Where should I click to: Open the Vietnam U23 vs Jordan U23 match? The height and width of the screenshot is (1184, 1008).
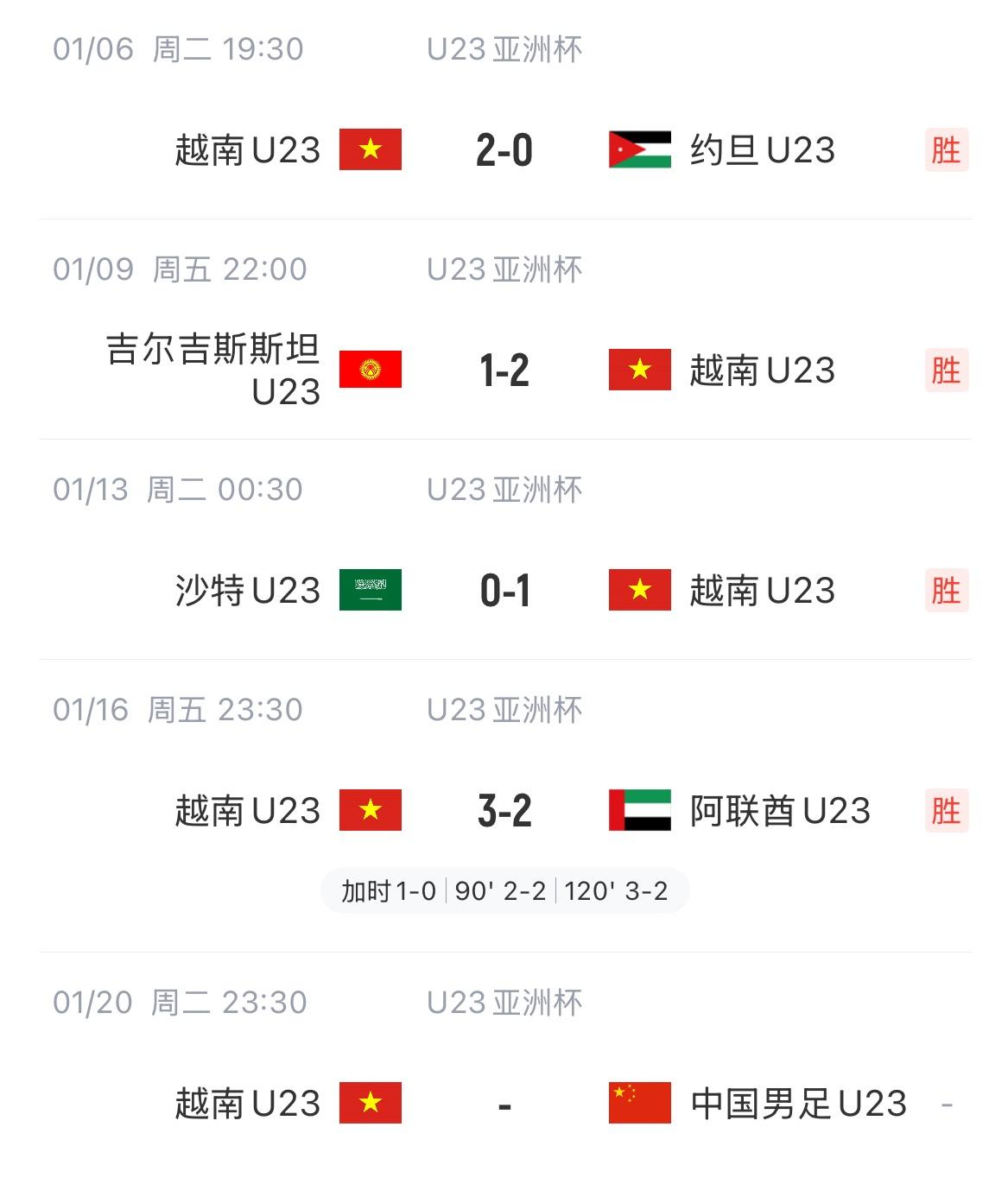pos(504,150)
